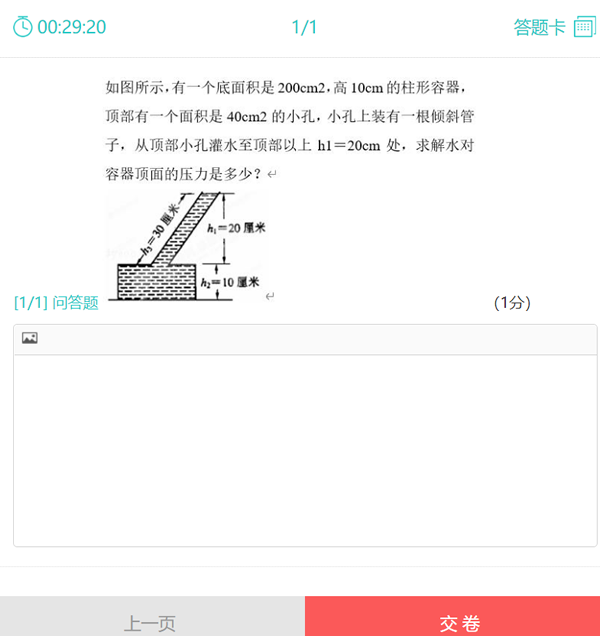Open the 答题卡 answer sheet
600x637 pixels.
click(x=553, y=27)
